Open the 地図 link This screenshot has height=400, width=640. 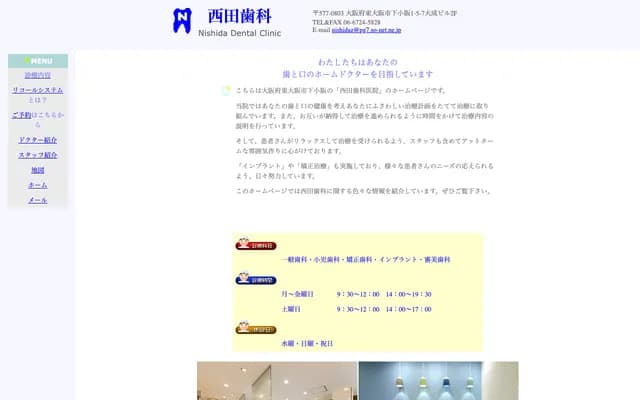tap(37, 170)
